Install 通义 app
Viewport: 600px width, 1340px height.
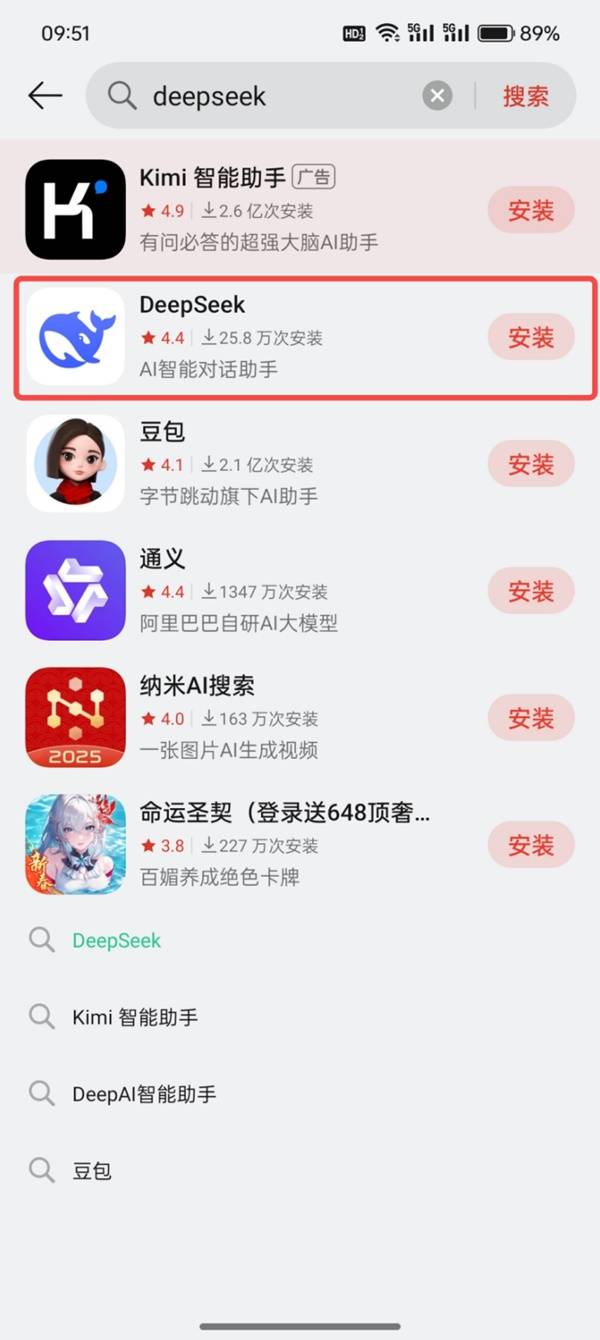tap(531, 592)
